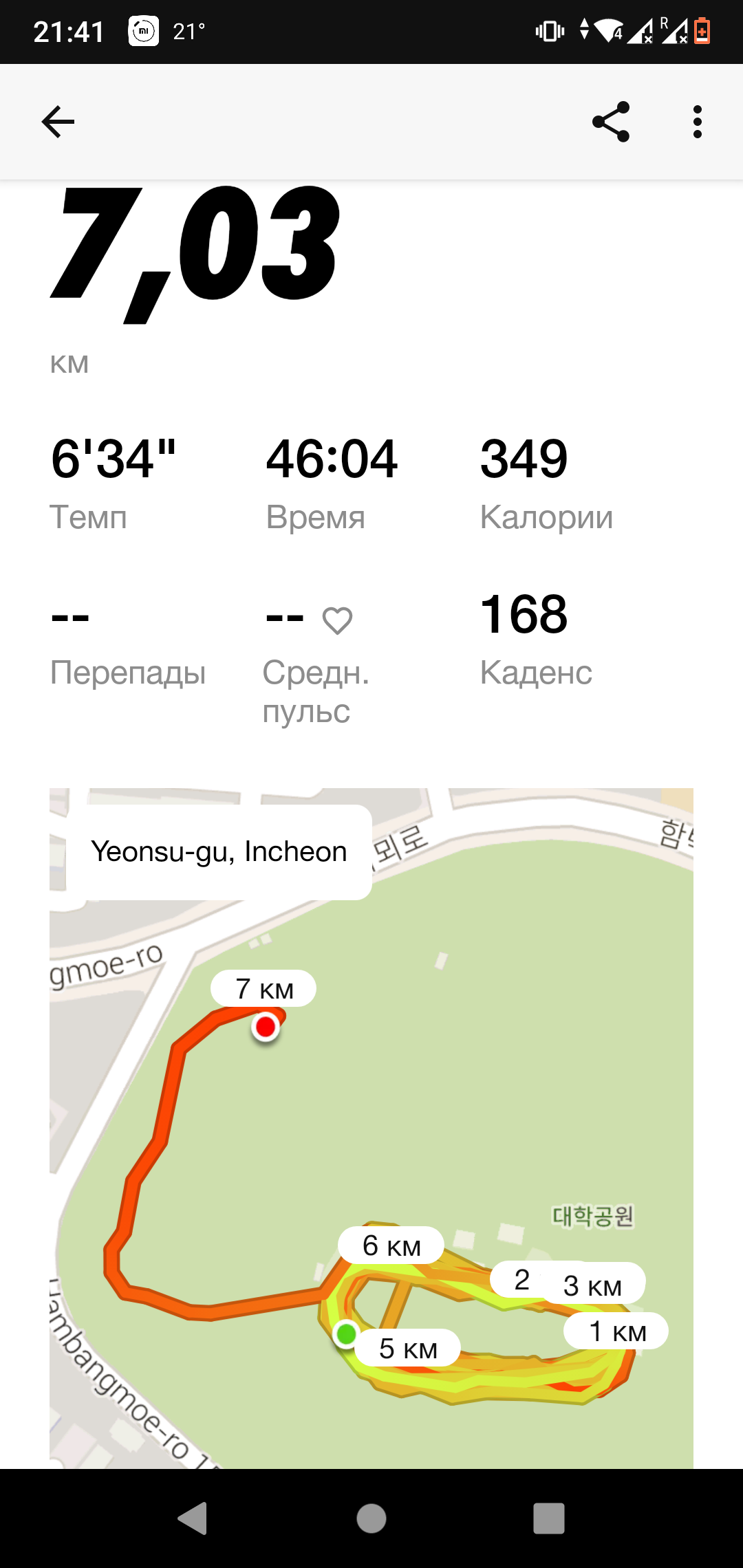Share this run summary
Screen dimensions: 743x1568
click(611, 122)
